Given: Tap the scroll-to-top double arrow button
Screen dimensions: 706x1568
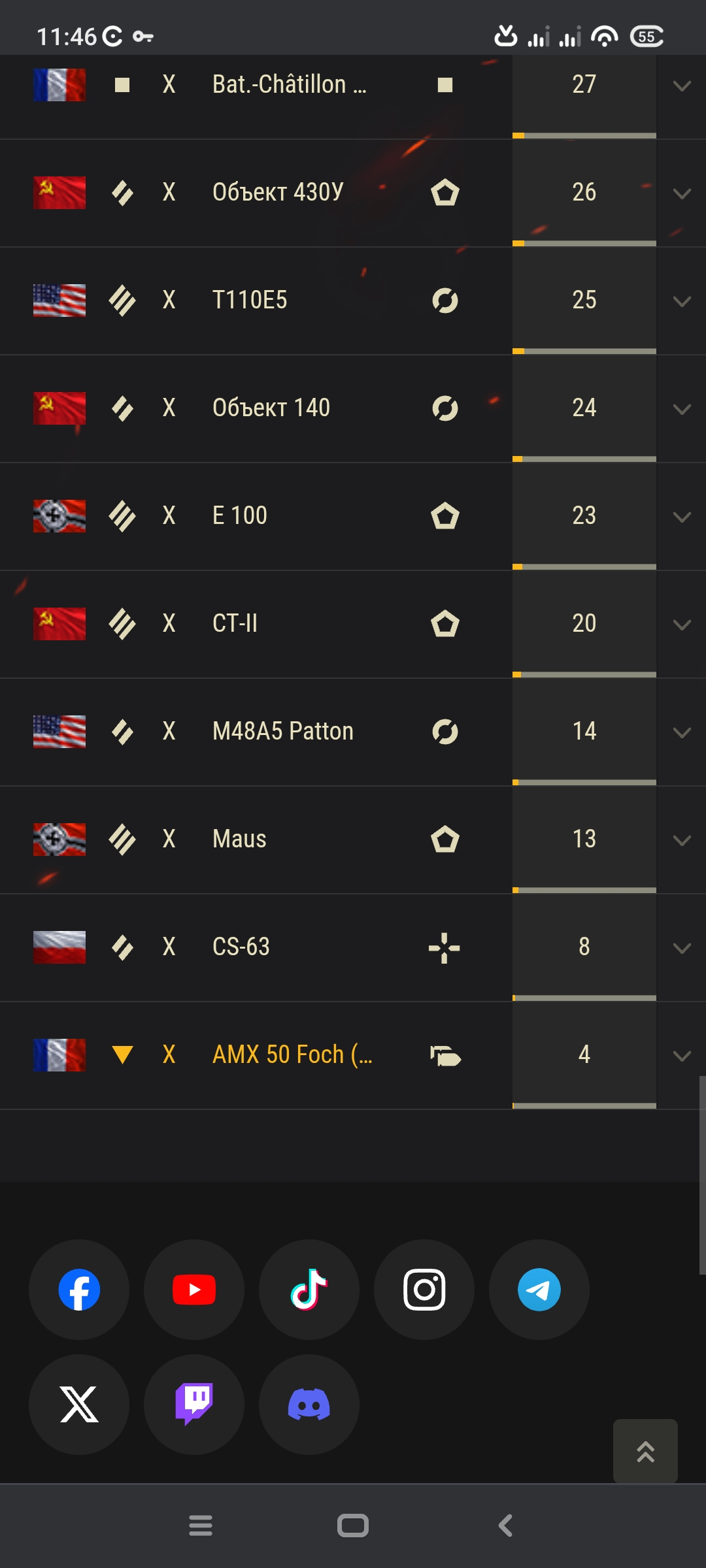Looking at the screenshot, I should pos(645,1451).
